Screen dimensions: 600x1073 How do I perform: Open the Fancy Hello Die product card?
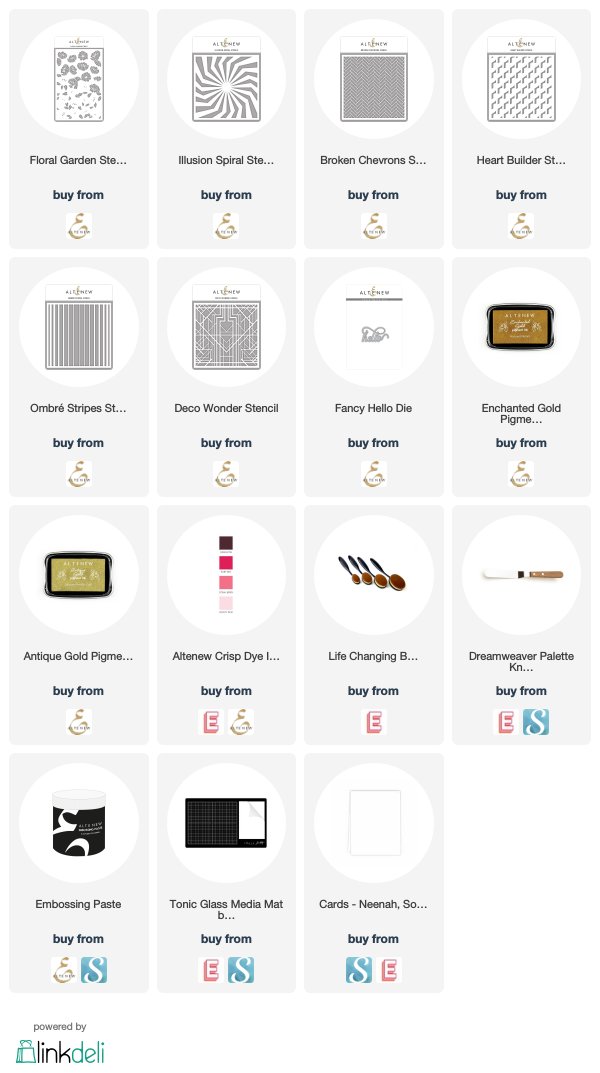[374, 377]
